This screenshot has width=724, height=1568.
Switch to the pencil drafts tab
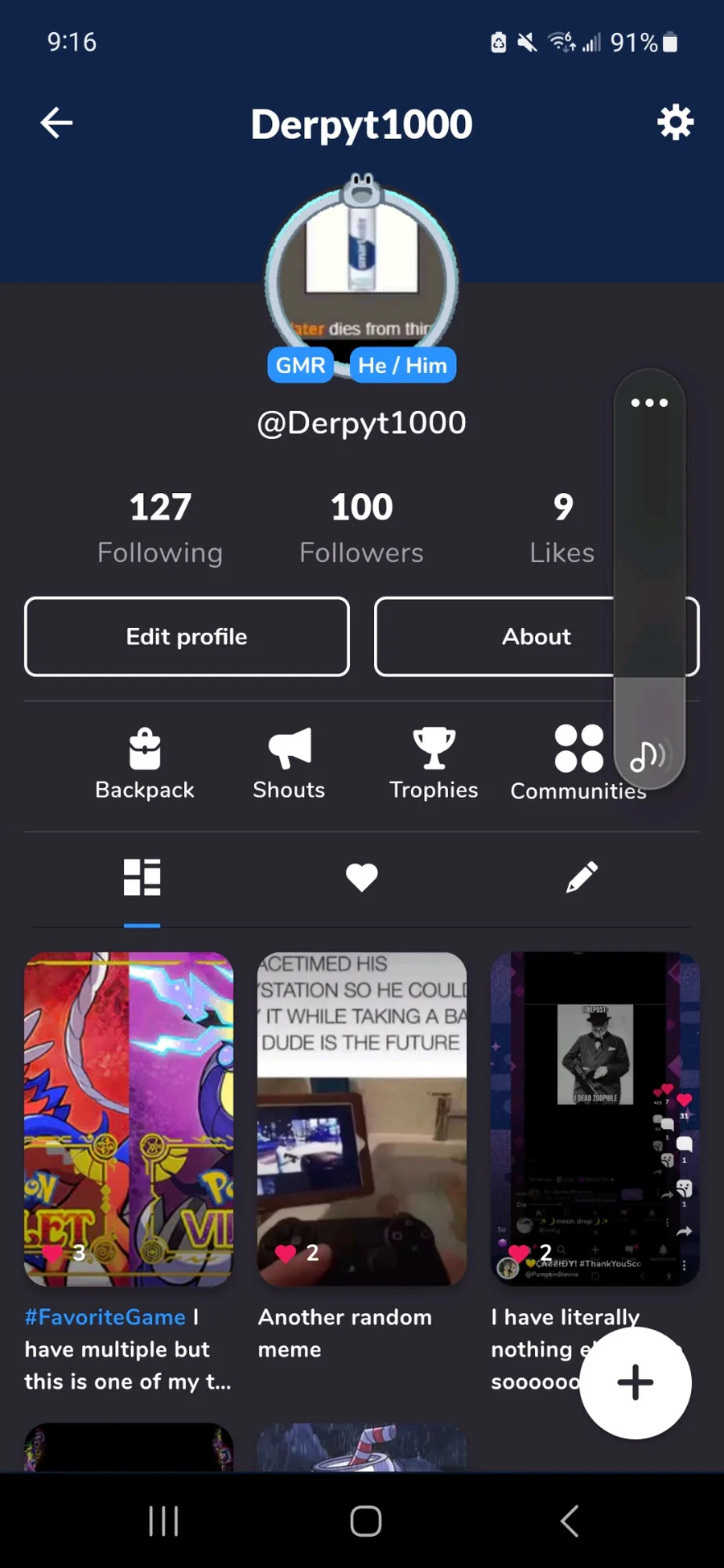point(582,877)
